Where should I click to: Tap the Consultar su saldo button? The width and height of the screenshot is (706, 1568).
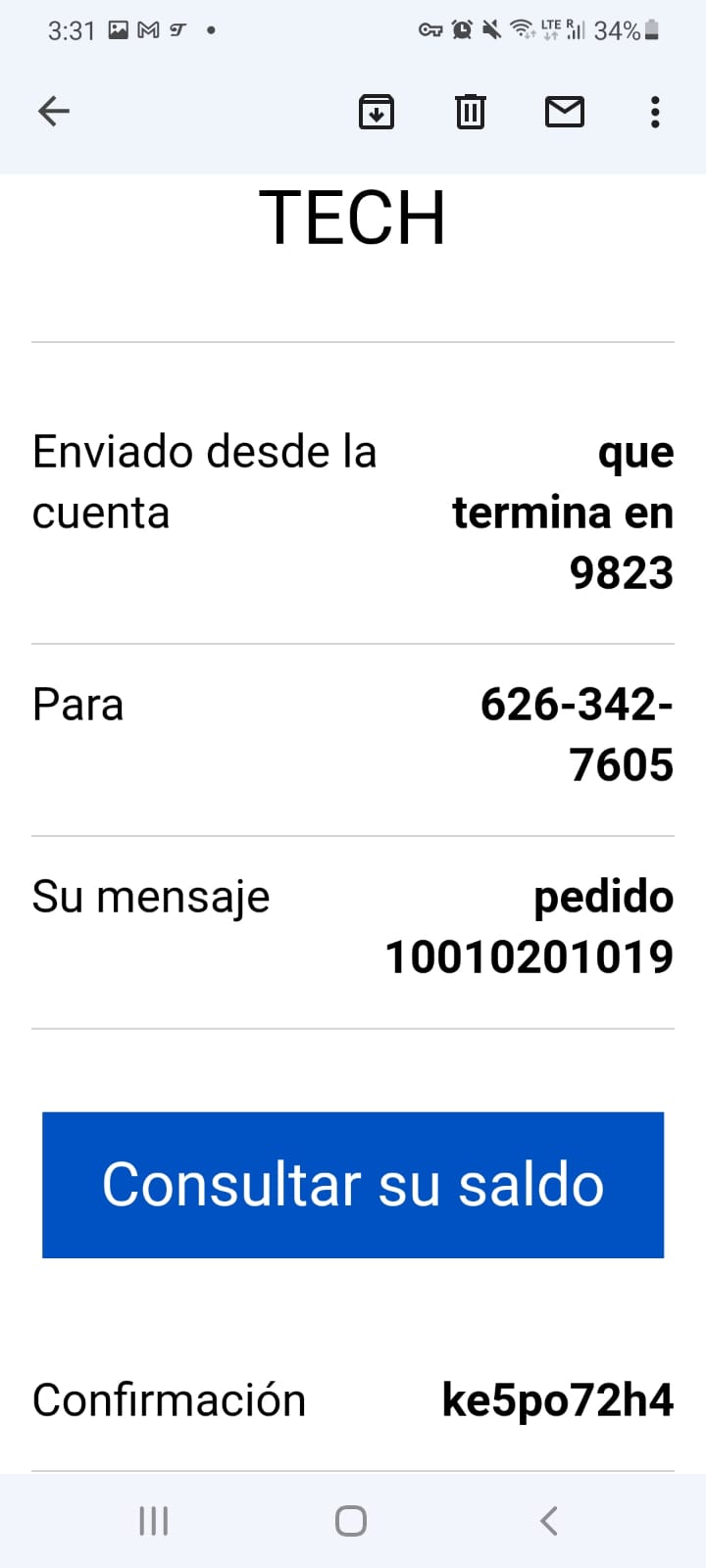[353, 1185]
